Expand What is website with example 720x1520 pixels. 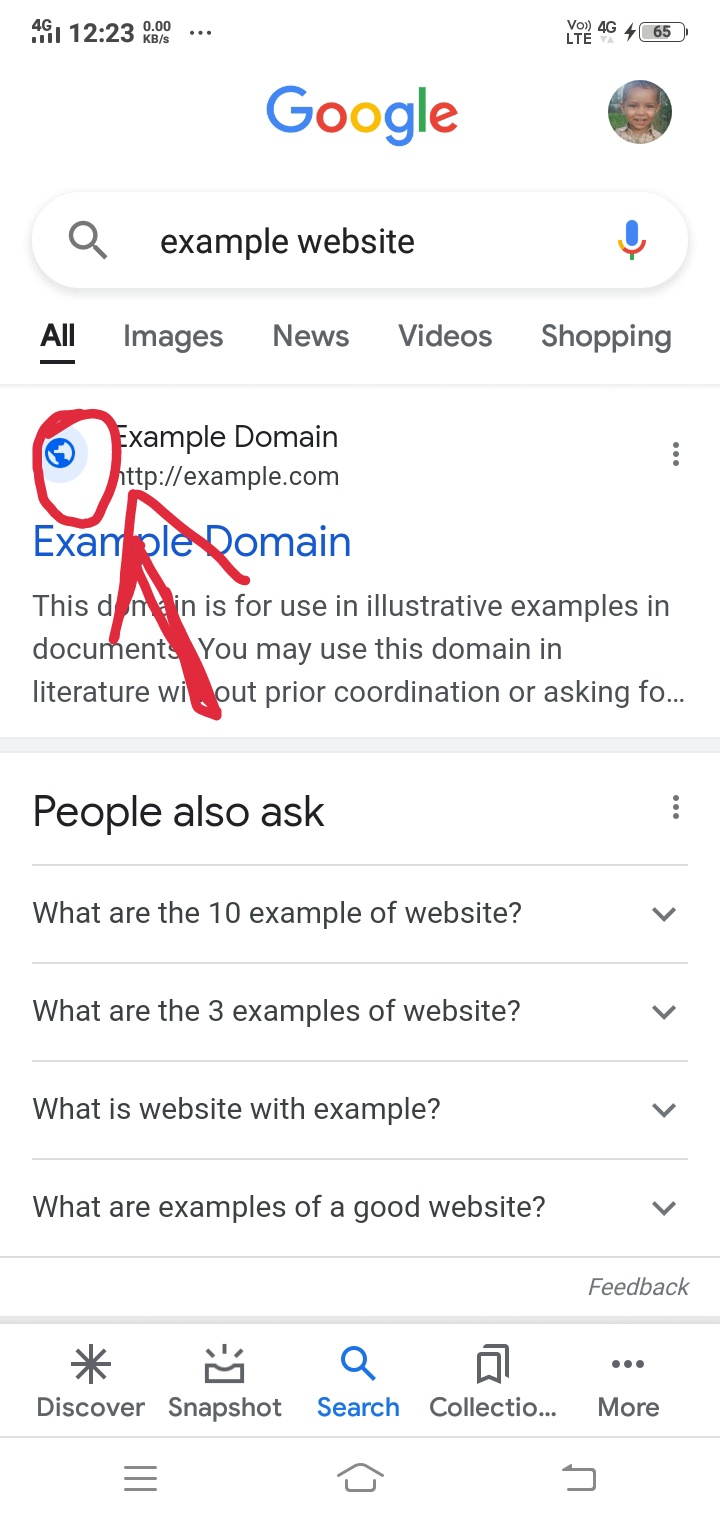(360, 1110)
